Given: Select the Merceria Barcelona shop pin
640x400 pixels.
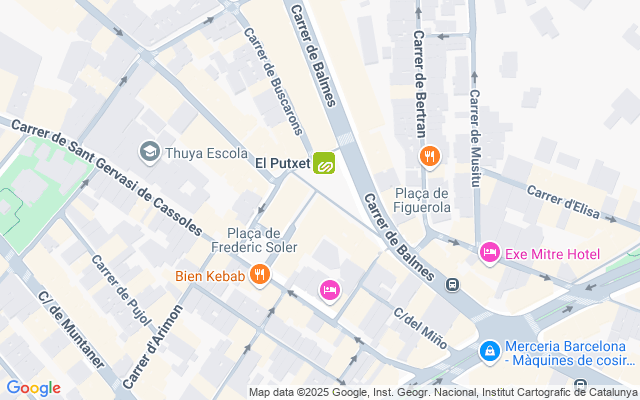Looking at the screenshot, I should coord(490,351).
